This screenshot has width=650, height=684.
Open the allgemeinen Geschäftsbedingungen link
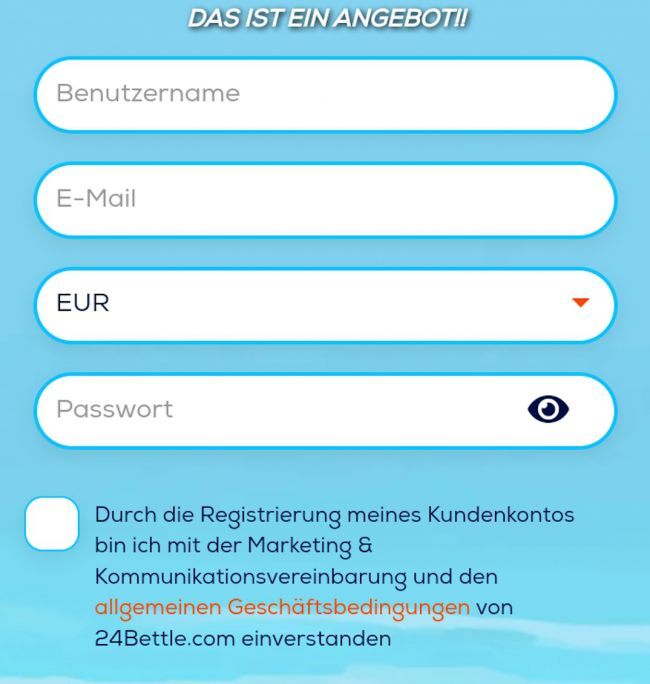(x=282, y=607)
